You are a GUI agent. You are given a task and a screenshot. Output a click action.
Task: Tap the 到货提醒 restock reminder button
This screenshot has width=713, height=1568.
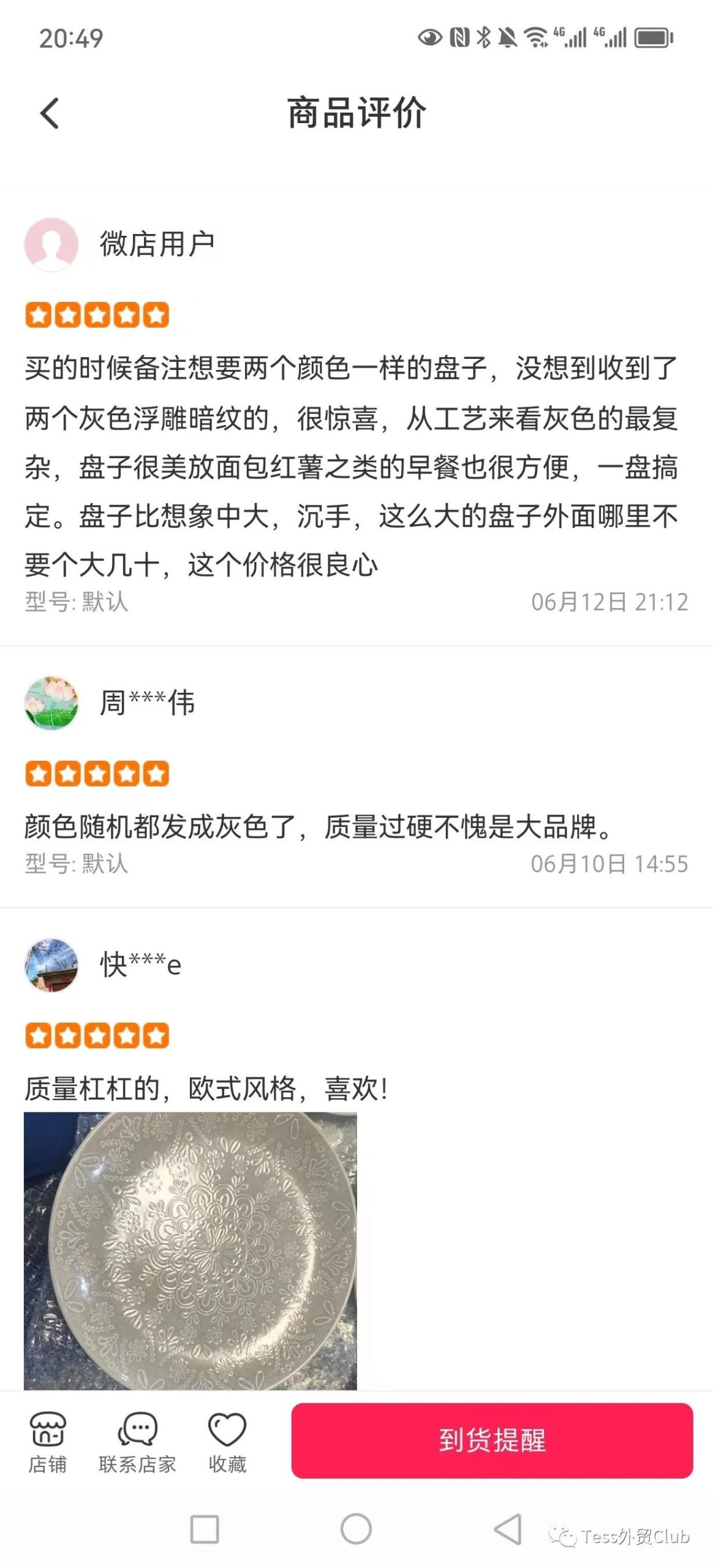point(492,1439)
